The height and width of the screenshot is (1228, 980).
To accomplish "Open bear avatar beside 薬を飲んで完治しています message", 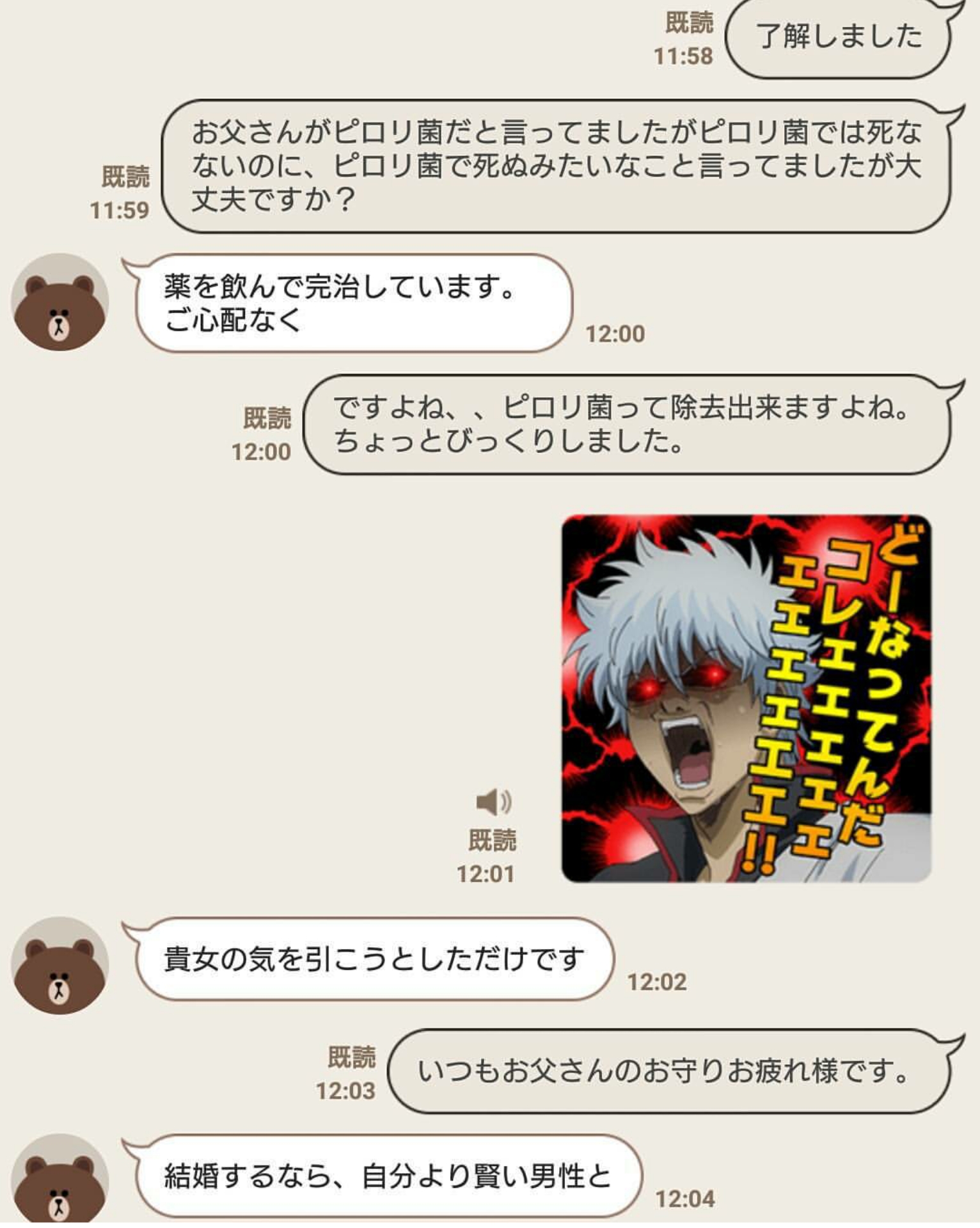I will coord(60,302).
